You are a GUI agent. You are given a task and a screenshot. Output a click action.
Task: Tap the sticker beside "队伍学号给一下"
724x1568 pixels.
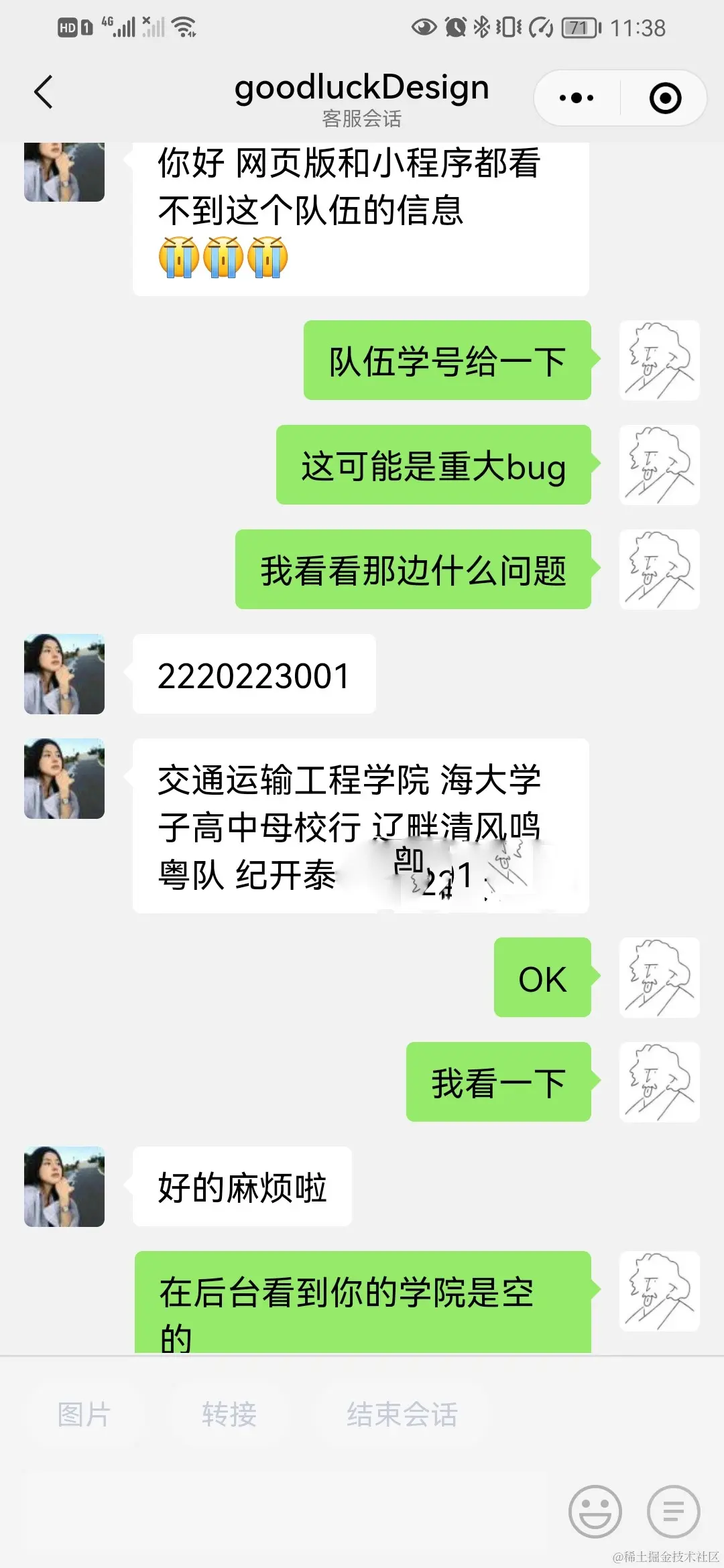coord(659,359)
